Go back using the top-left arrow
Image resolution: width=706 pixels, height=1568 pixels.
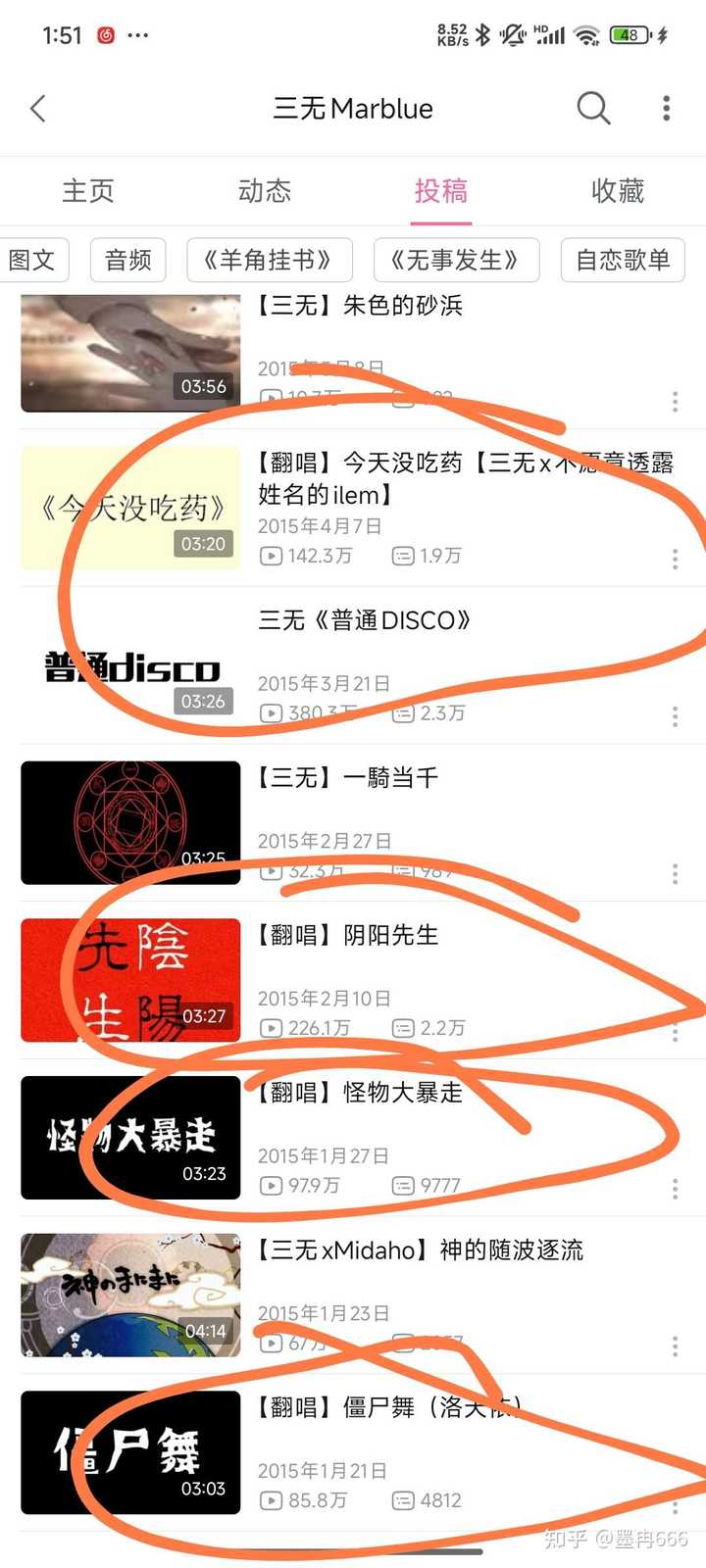click(x=38, y=109)
